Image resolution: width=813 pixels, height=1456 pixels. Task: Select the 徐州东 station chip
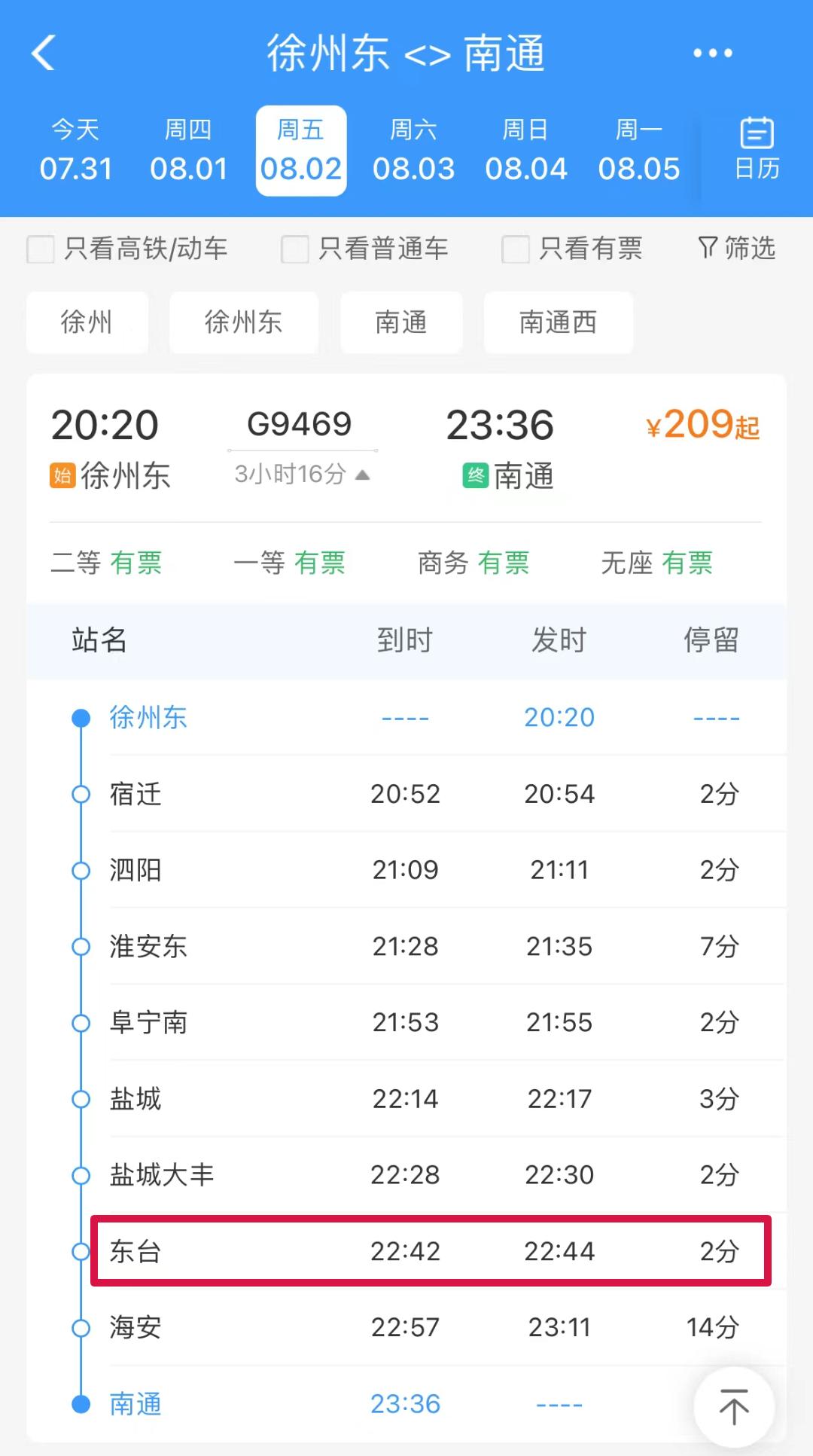coord(243,322)
